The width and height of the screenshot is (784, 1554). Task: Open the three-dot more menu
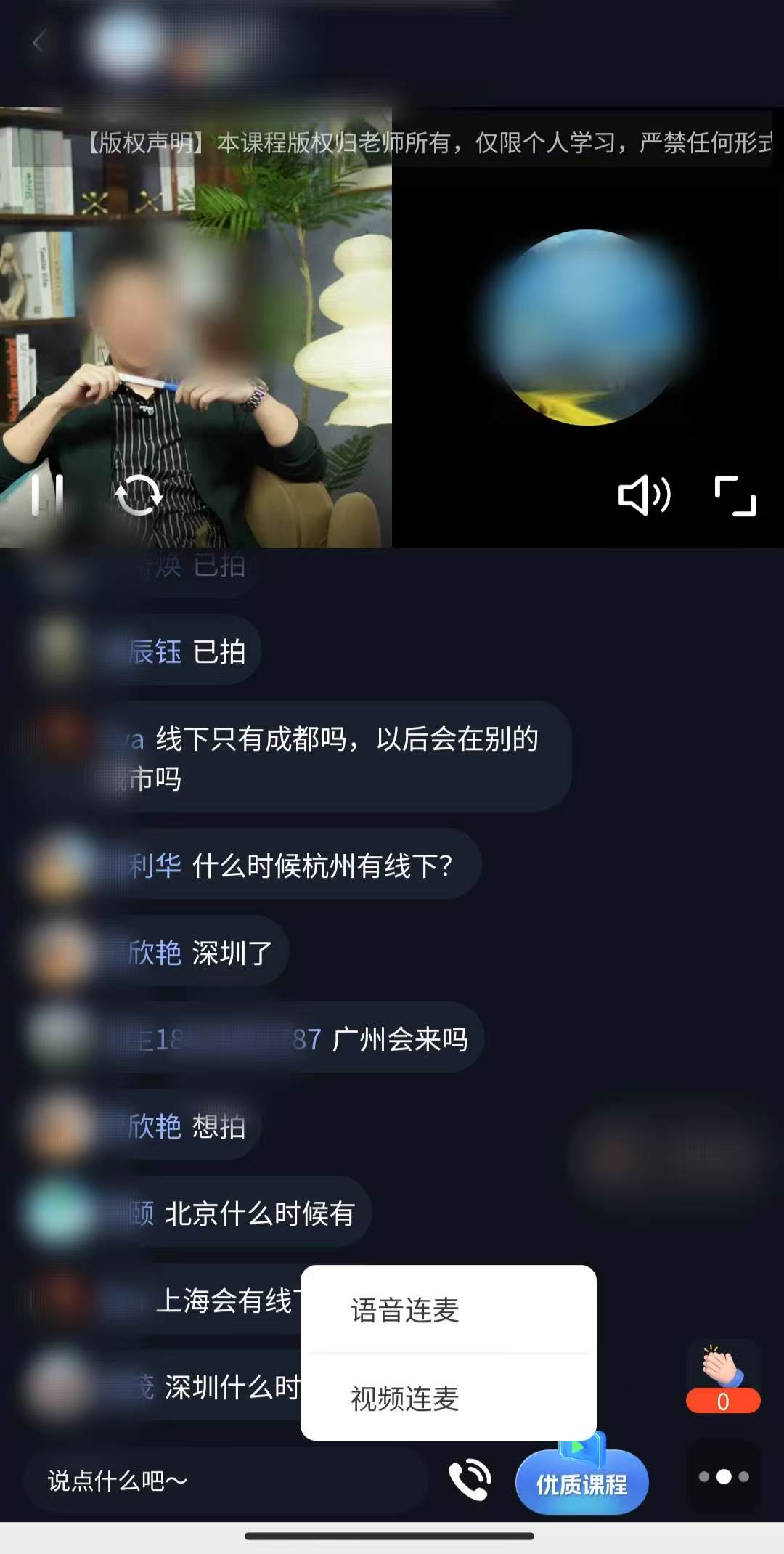click(x=723, y=1476)
